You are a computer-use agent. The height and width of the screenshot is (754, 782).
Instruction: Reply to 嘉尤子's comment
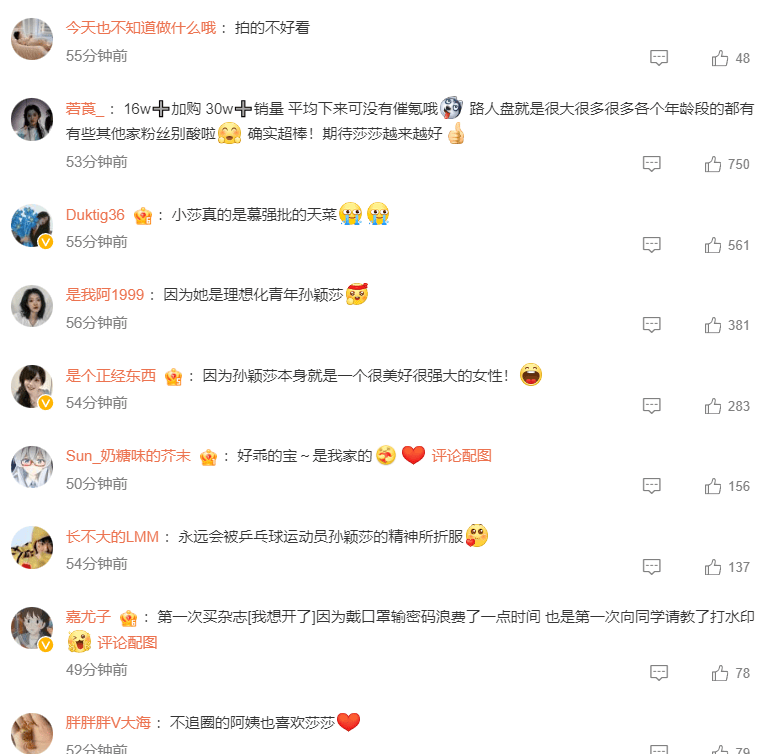coord(659,673)
